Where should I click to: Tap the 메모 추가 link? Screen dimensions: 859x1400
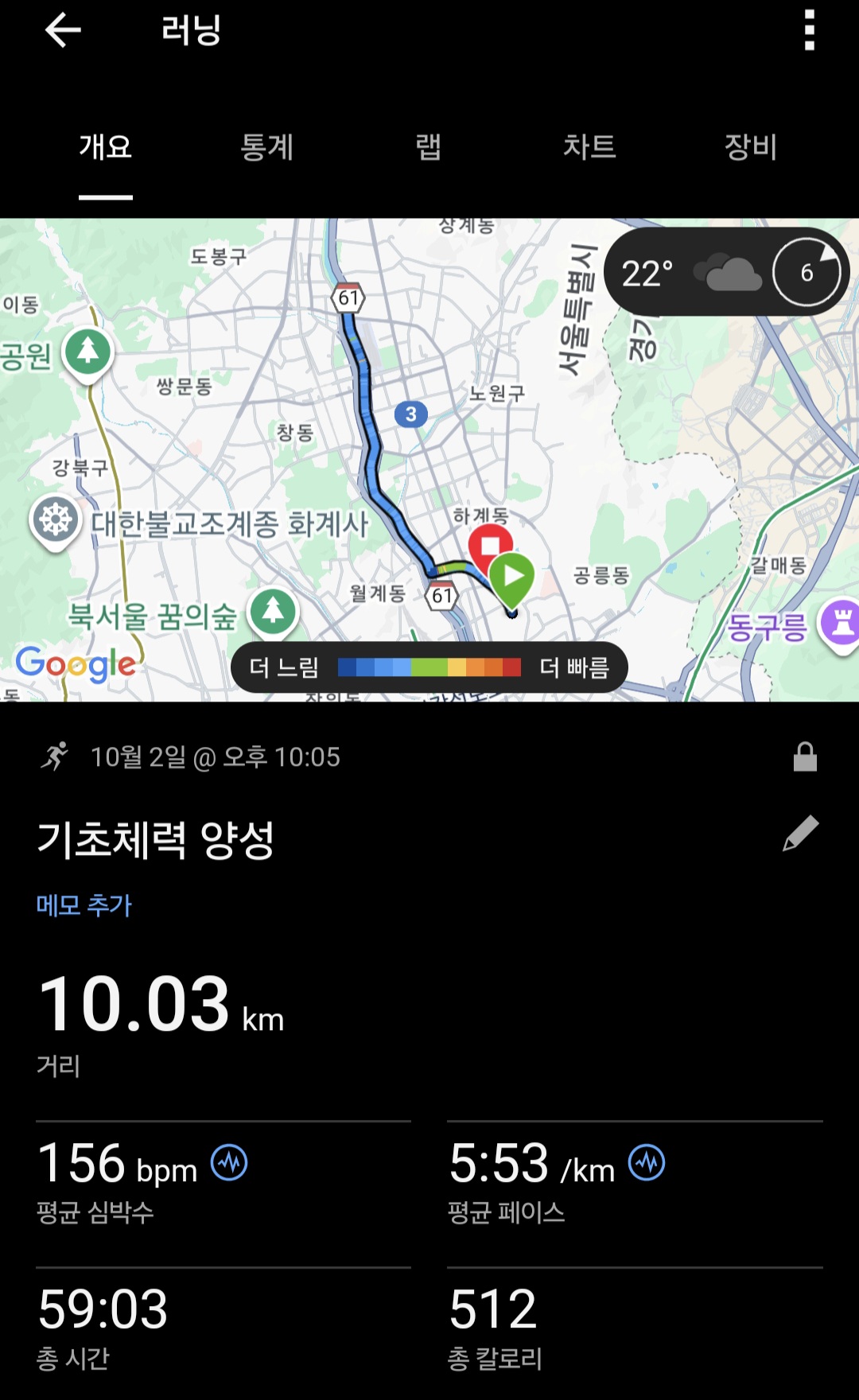pyautogui.click(x=84, y=905)
